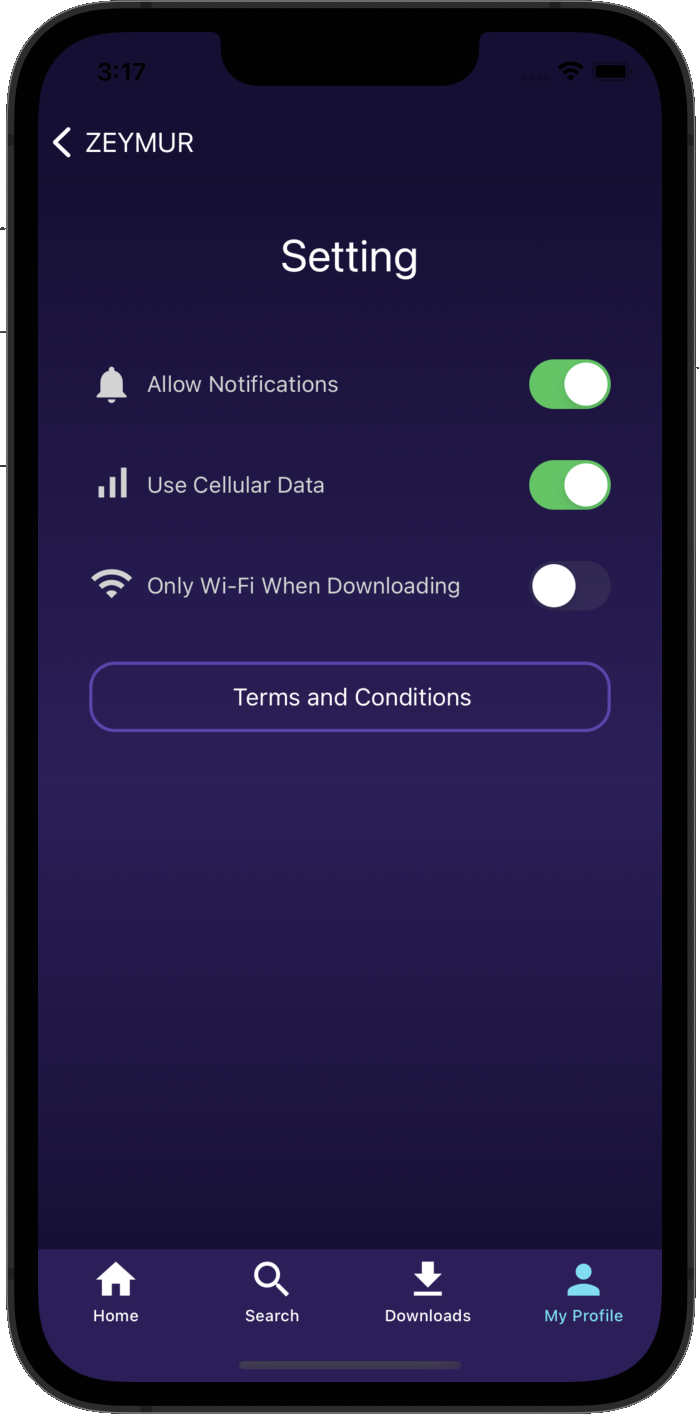Switch to the Home tab
The width and height of the screenshot is (699, 1414).
(x=116, y=1293)
